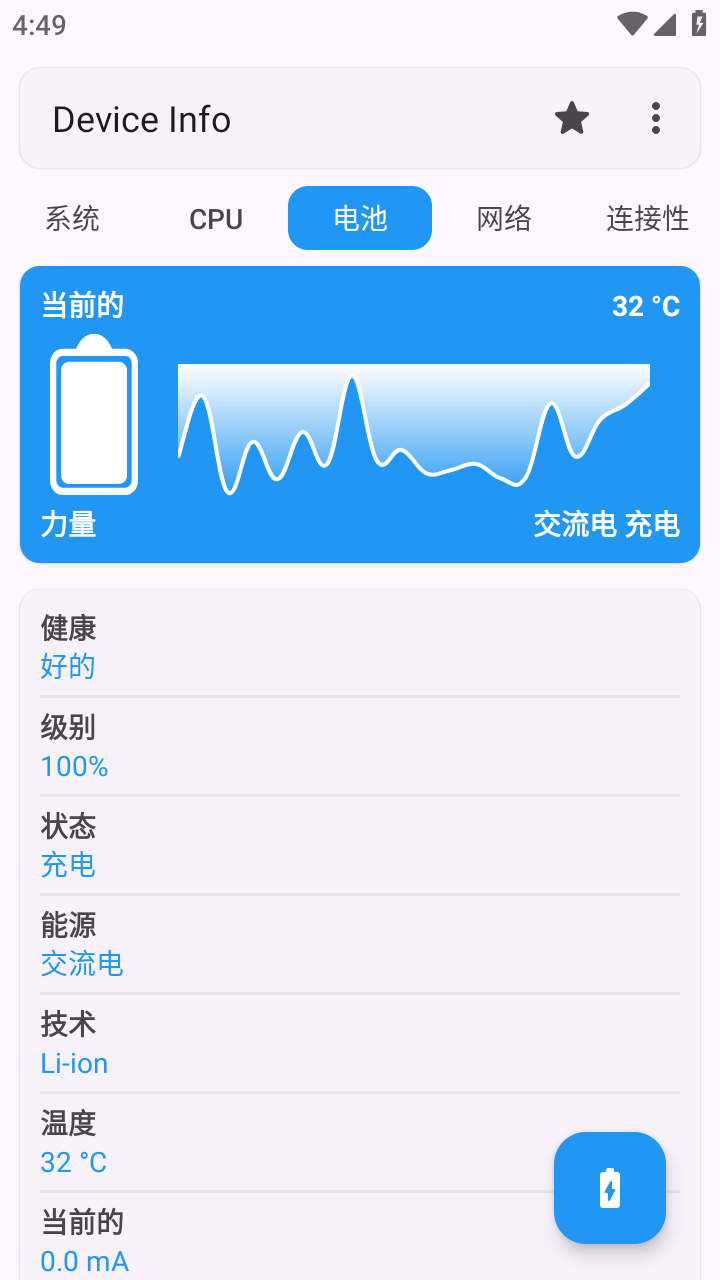
Task: Switch to the 网络 tab
Action: 504,218
